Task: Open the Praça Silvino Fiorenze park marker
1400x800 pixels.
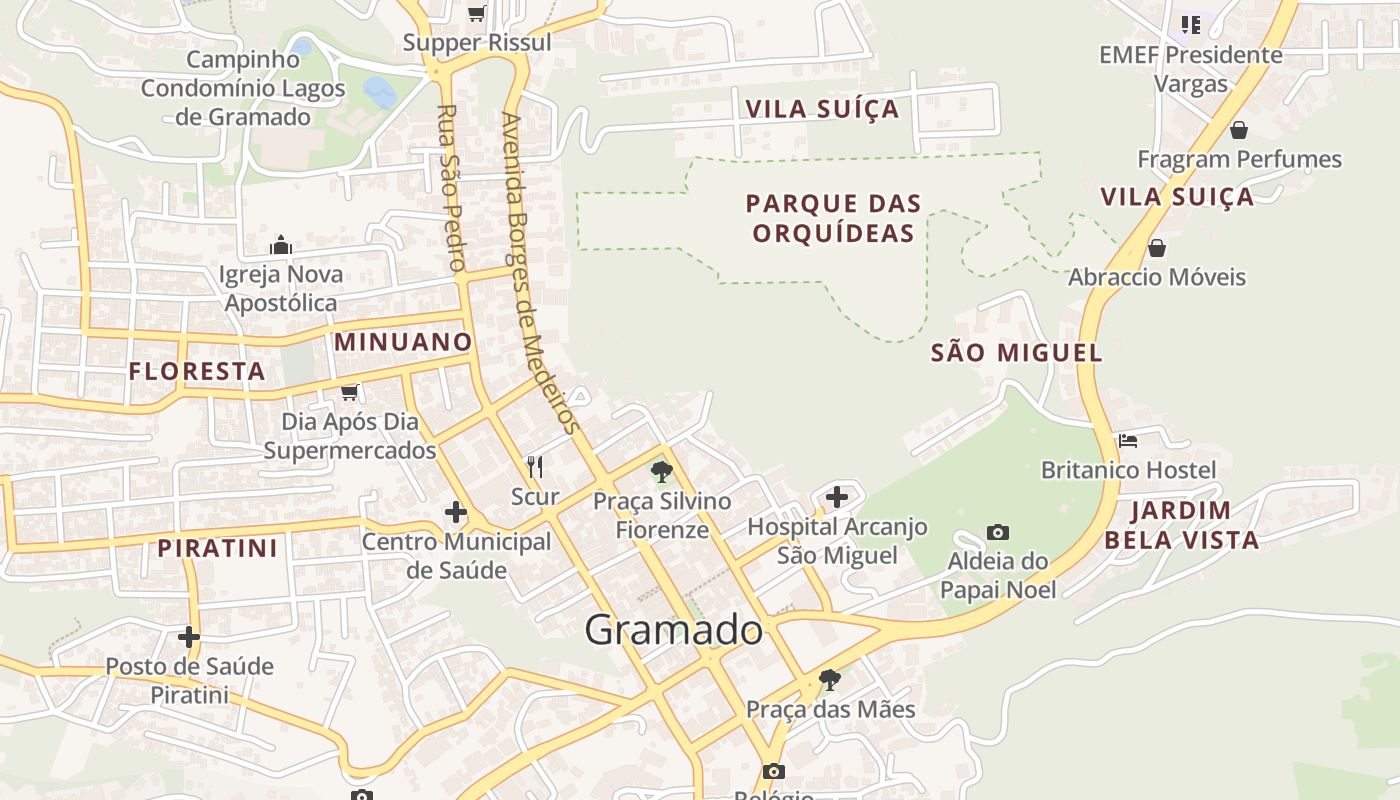Action: [x=661, y=471]
